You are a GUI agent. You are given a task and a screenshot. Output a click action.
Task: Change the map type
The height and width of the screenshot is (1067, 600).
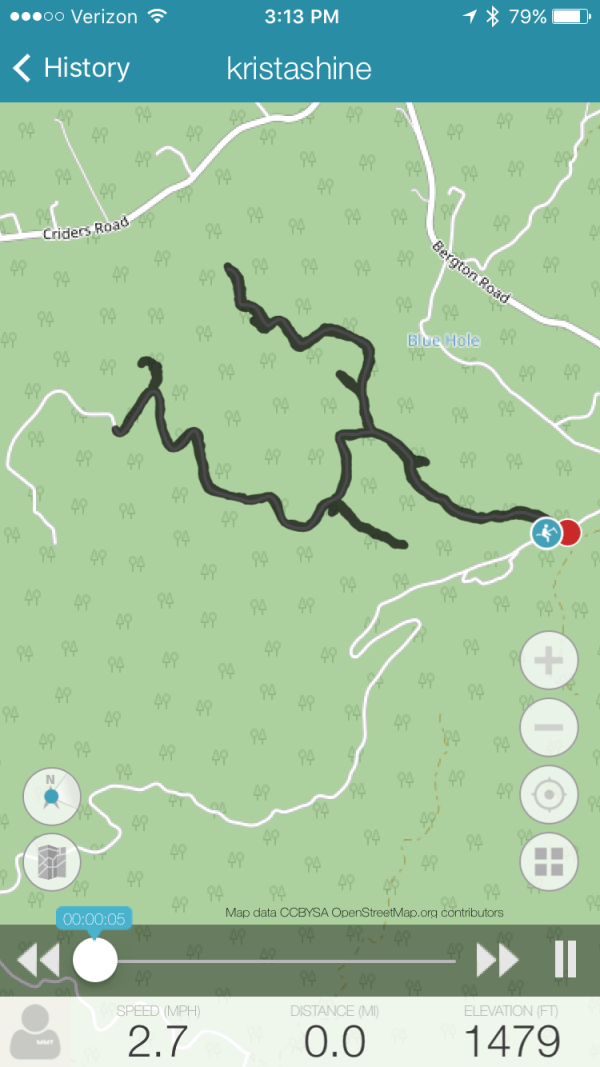(x=52, y=862)
